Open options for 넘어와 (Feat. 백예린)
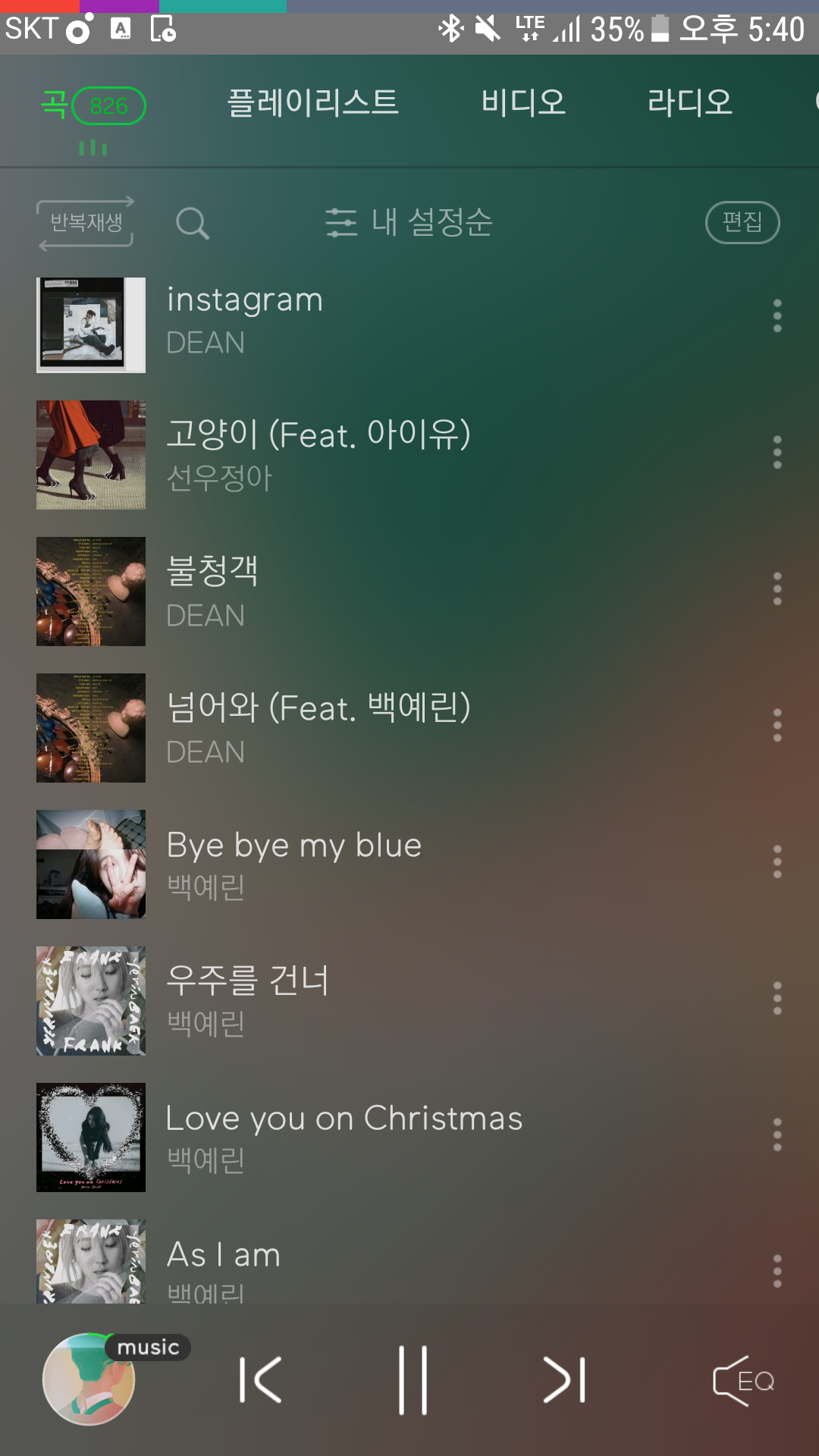 coord(777,726)
